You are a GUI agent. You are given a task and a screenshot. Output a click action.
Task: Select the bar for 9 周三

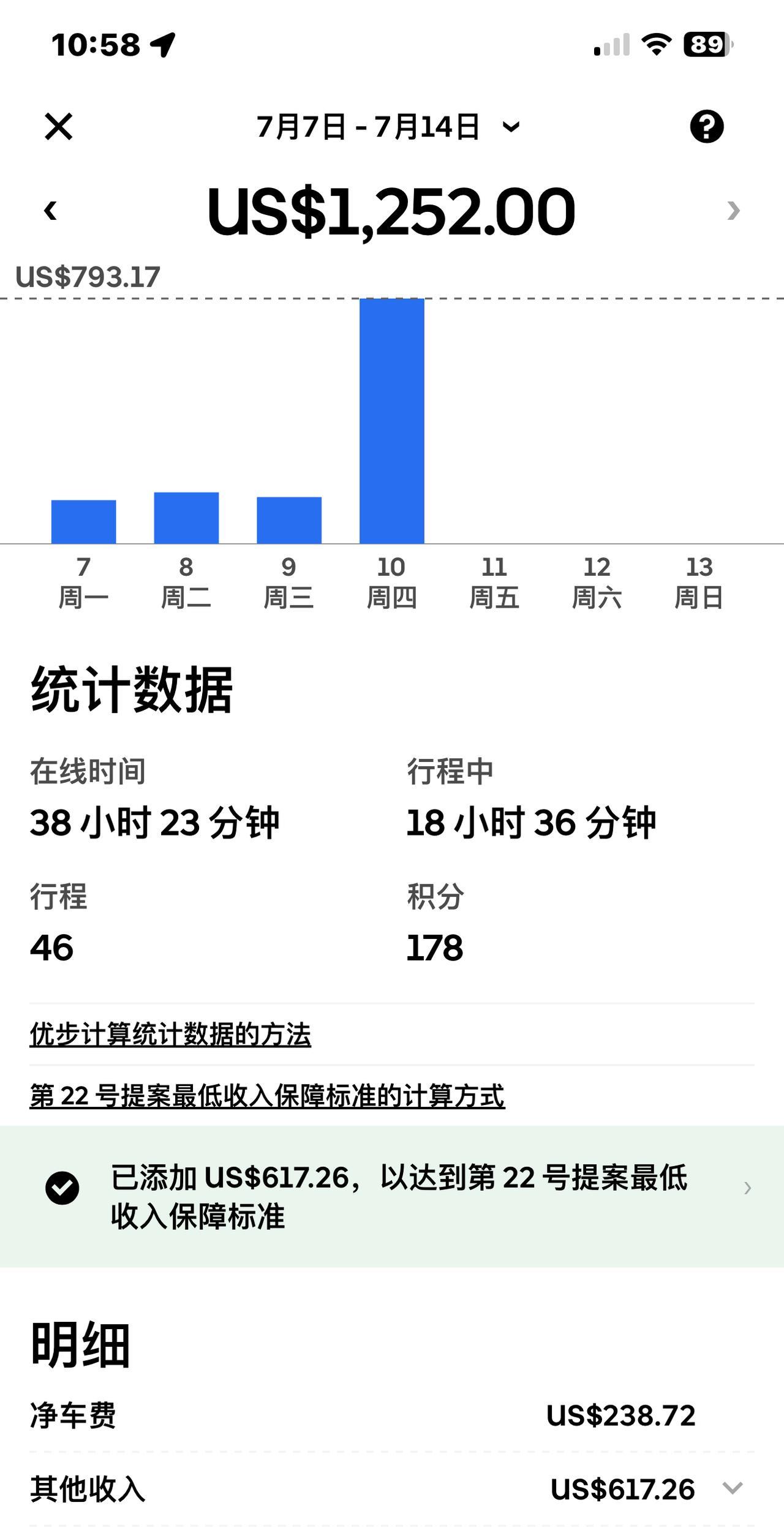pyautogui.click(x=289, y=521)
